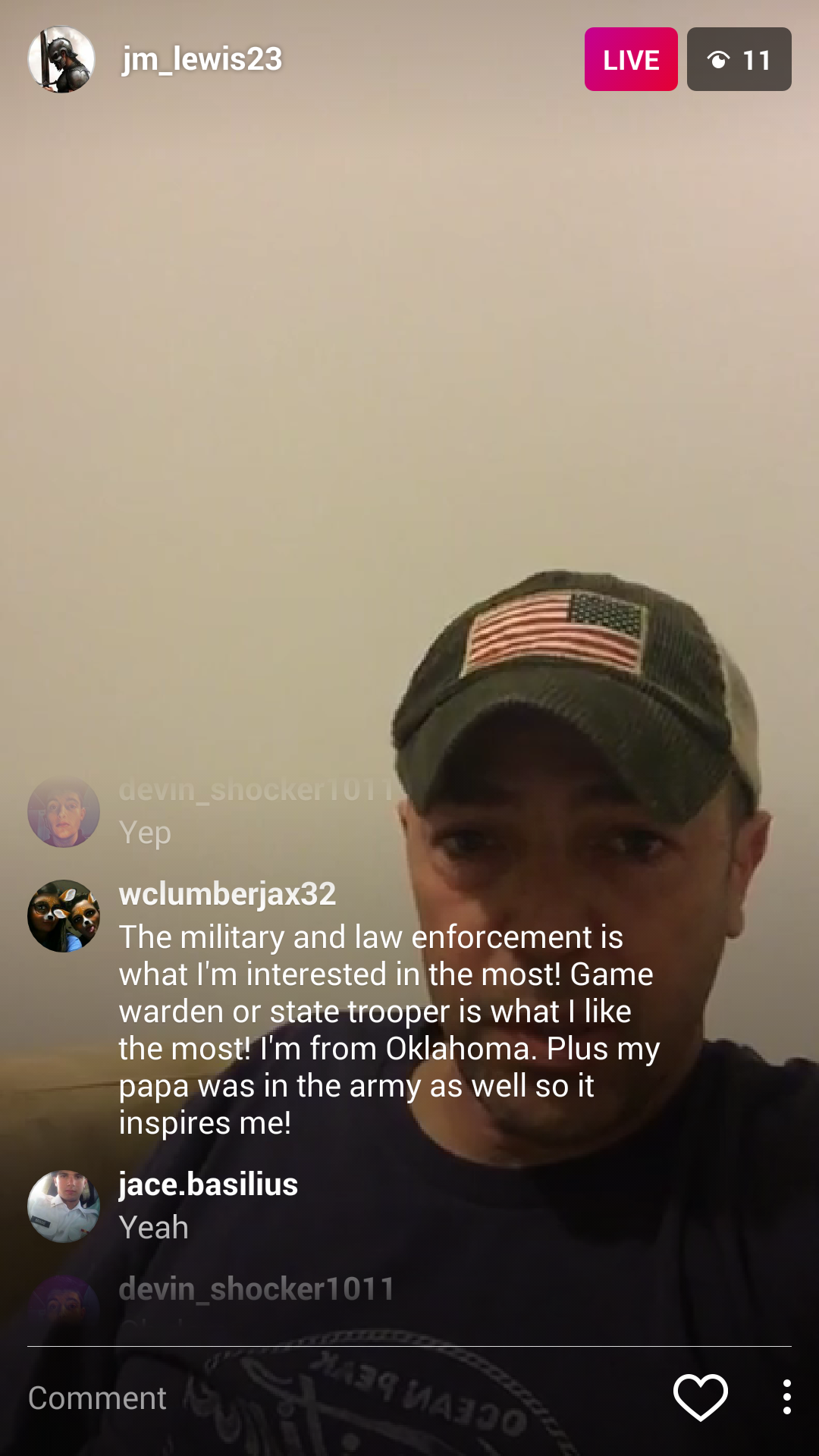Tap the Comment input field

point(303,1398)
